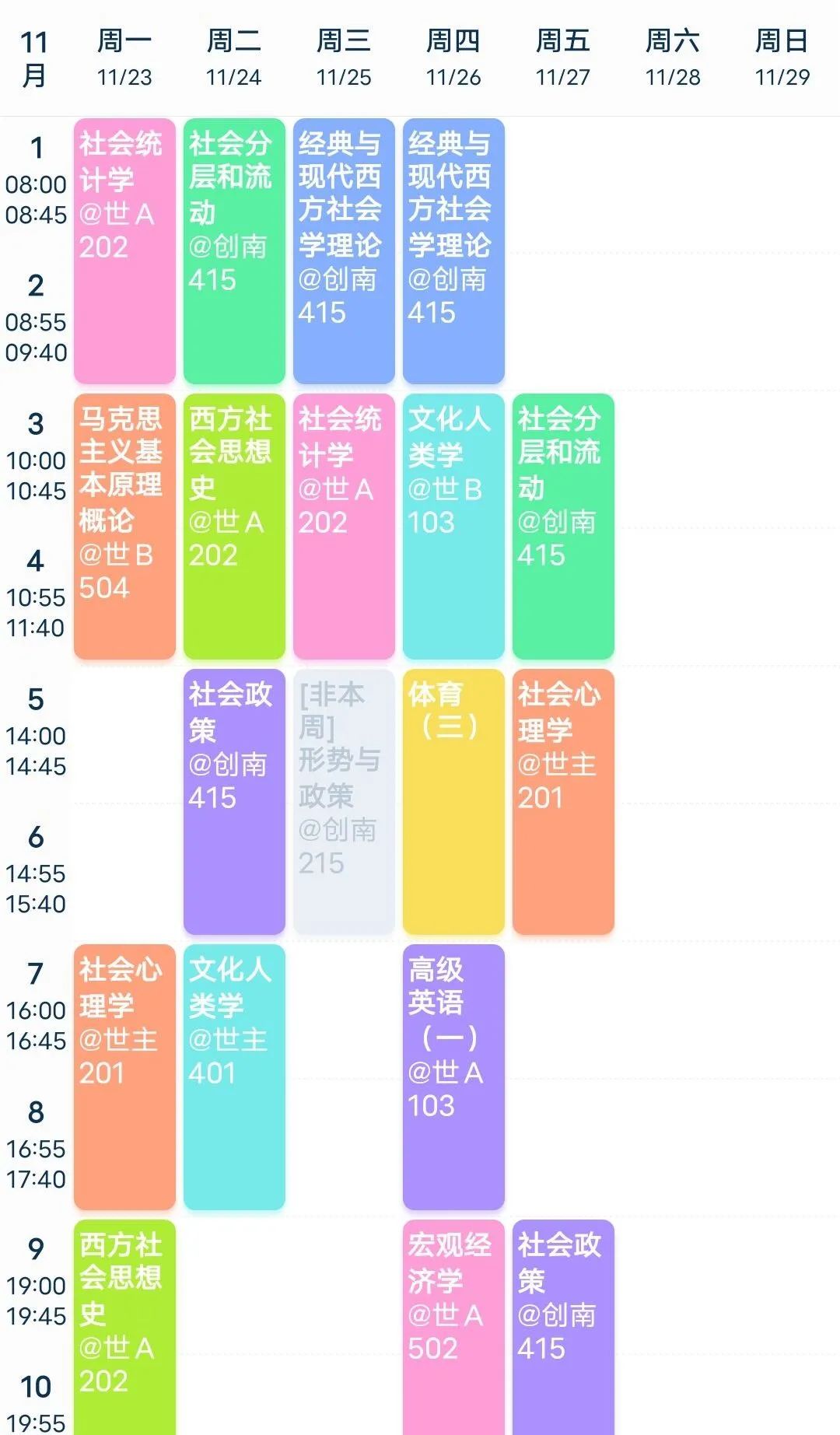Open Wednesday's 社会统计学 class card
This screenshot has width=840, height=1435.
(344, 527)
